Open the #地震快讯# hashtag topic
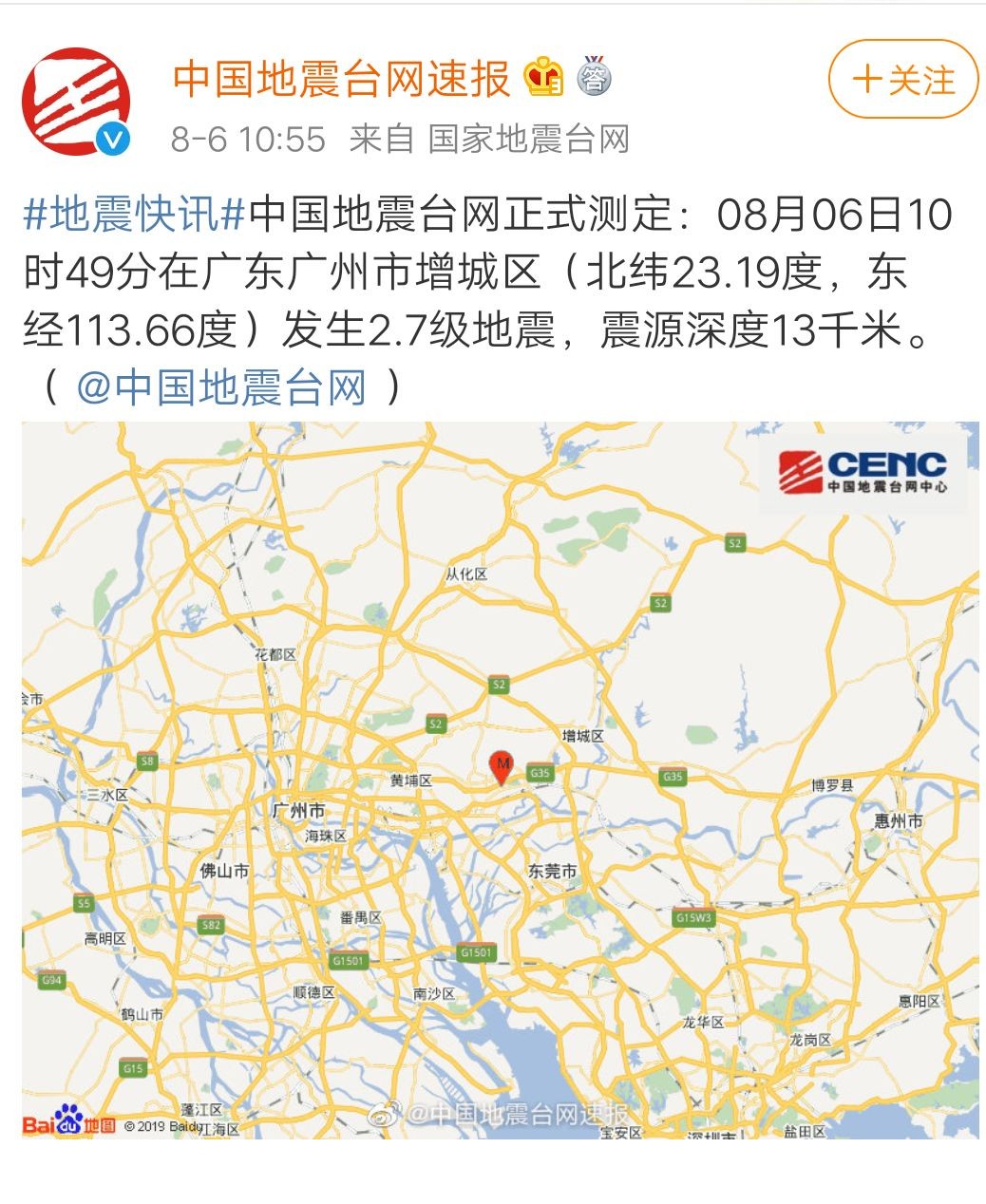This screenshot has width=986, height=1204. [x=135, y=215]
